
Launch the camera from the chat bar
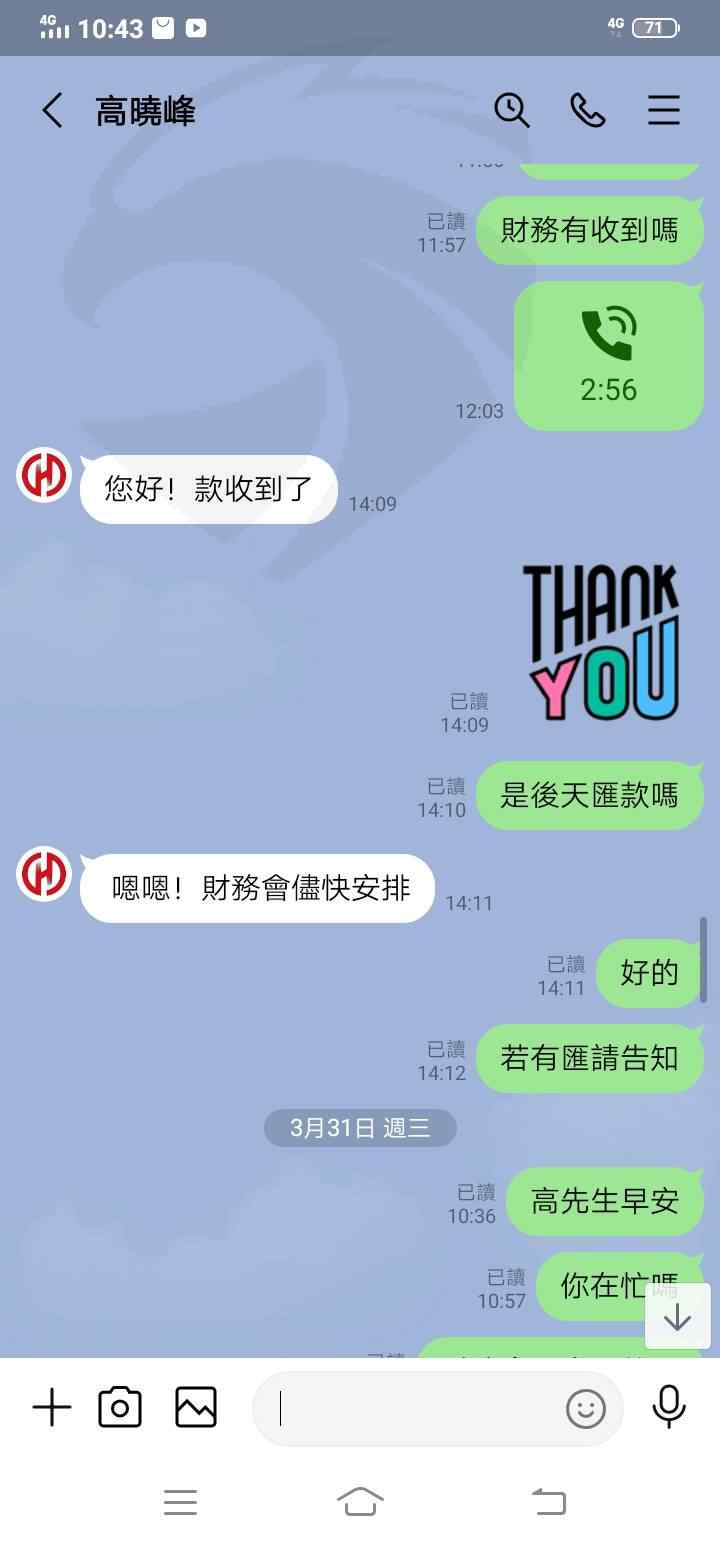pyautogui.click(x=120, y=1408)
